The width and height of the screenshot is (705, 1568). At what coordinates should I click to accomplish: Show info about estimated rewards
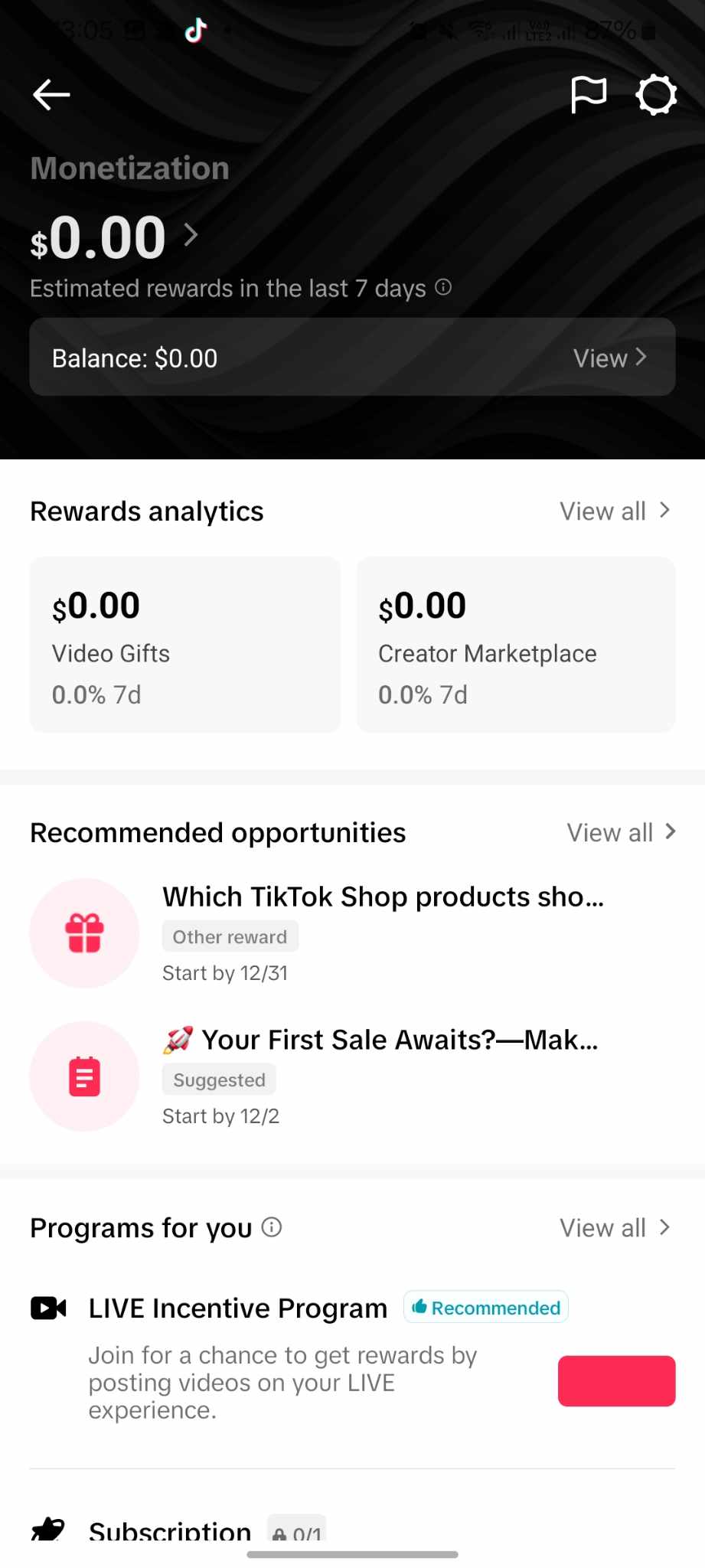(443, 287)
